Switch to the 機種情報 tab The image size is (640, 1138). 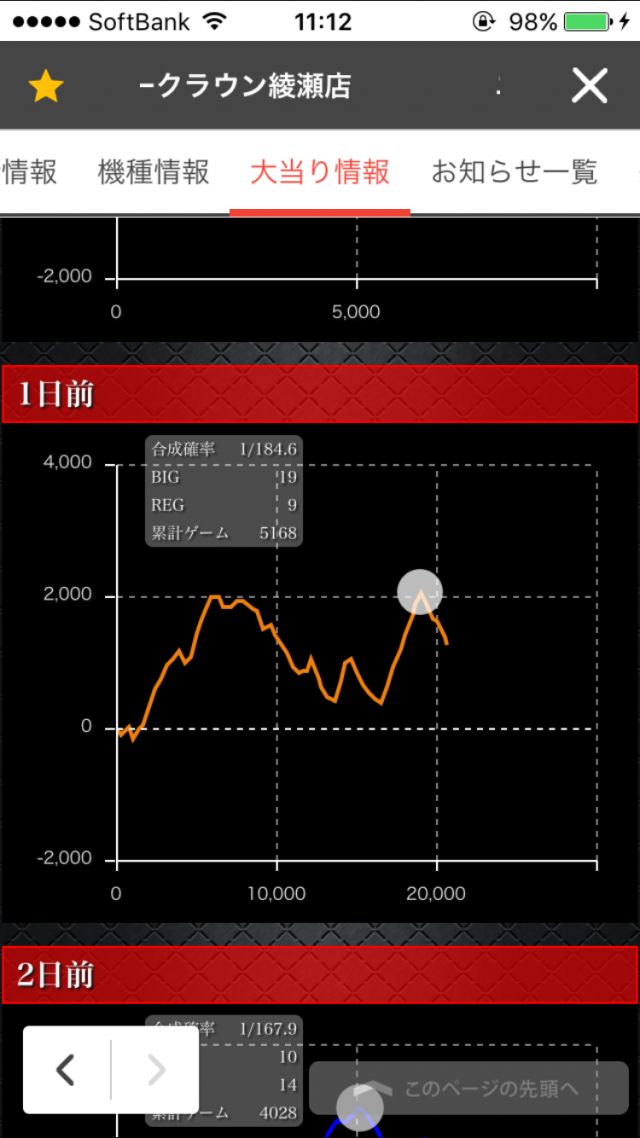tap(153, 172)
